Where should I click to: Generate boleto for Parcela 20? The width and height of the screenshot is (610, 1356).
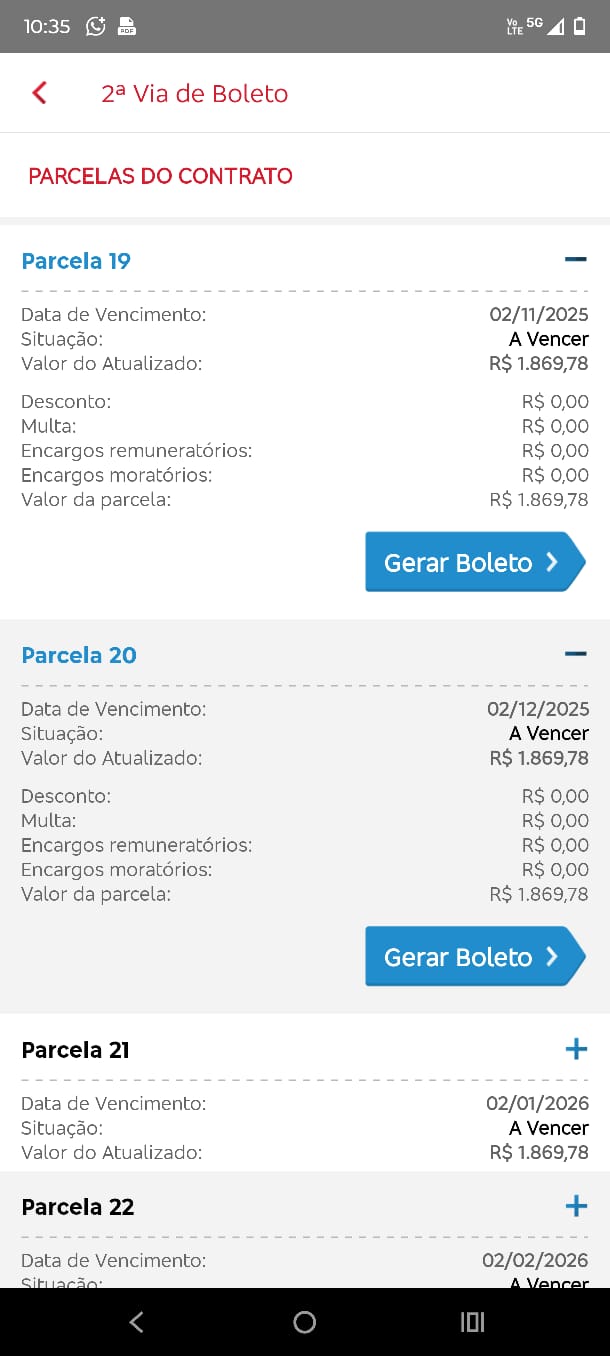pyautogui.click(x=474, y=957)
